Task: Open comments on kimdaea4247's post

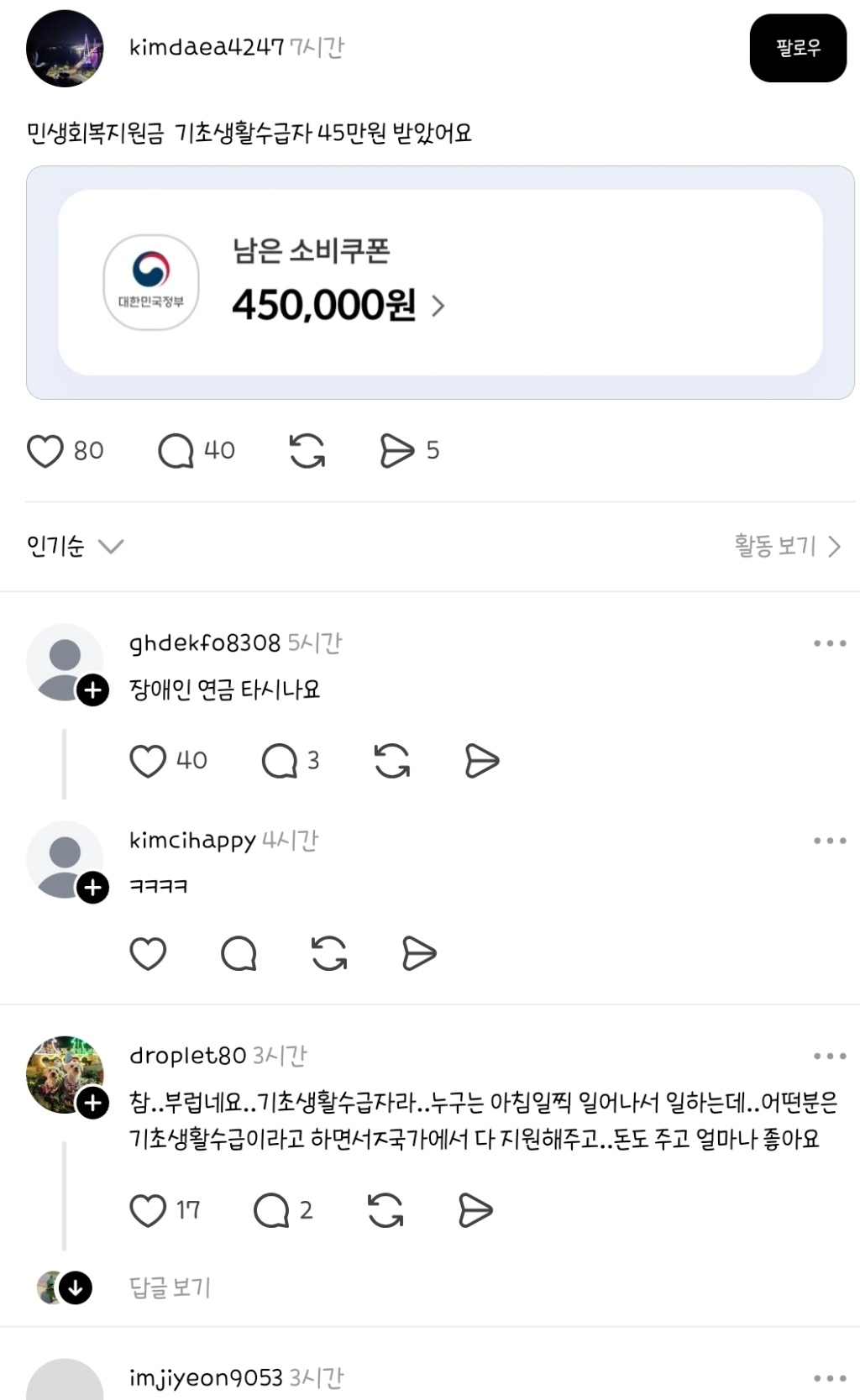Action: [176, 451]
